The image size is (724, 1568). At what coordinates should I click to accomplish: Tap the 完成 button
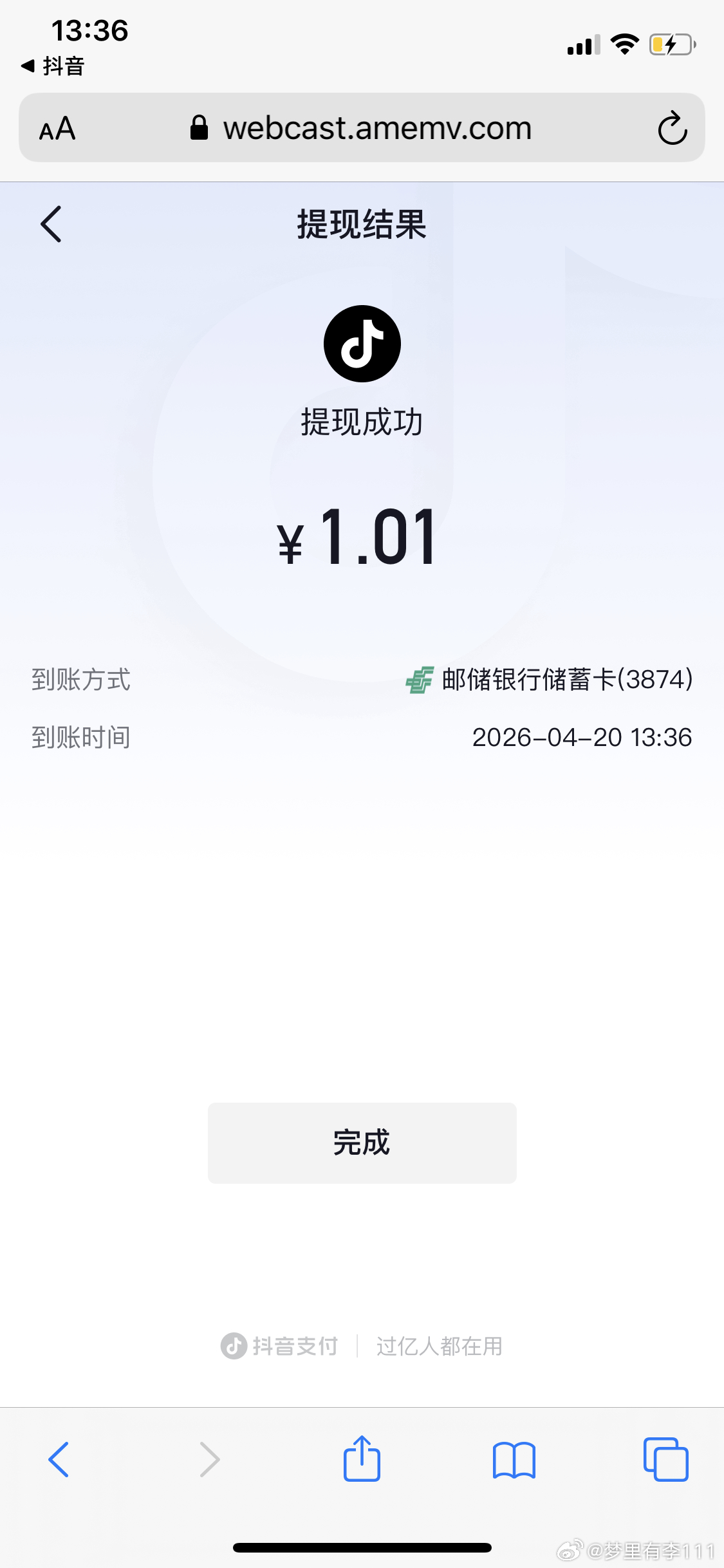tap(362, 1143)
